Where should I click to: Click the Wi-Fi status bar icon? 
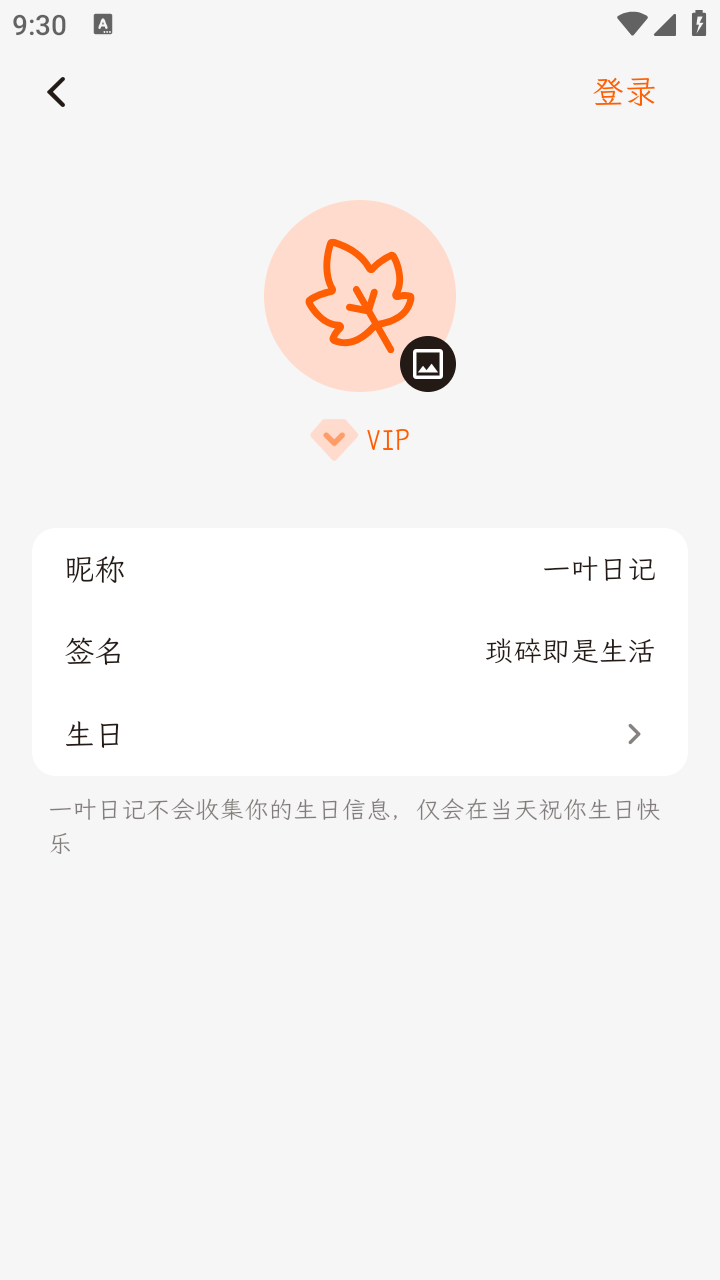click(631, 23)
